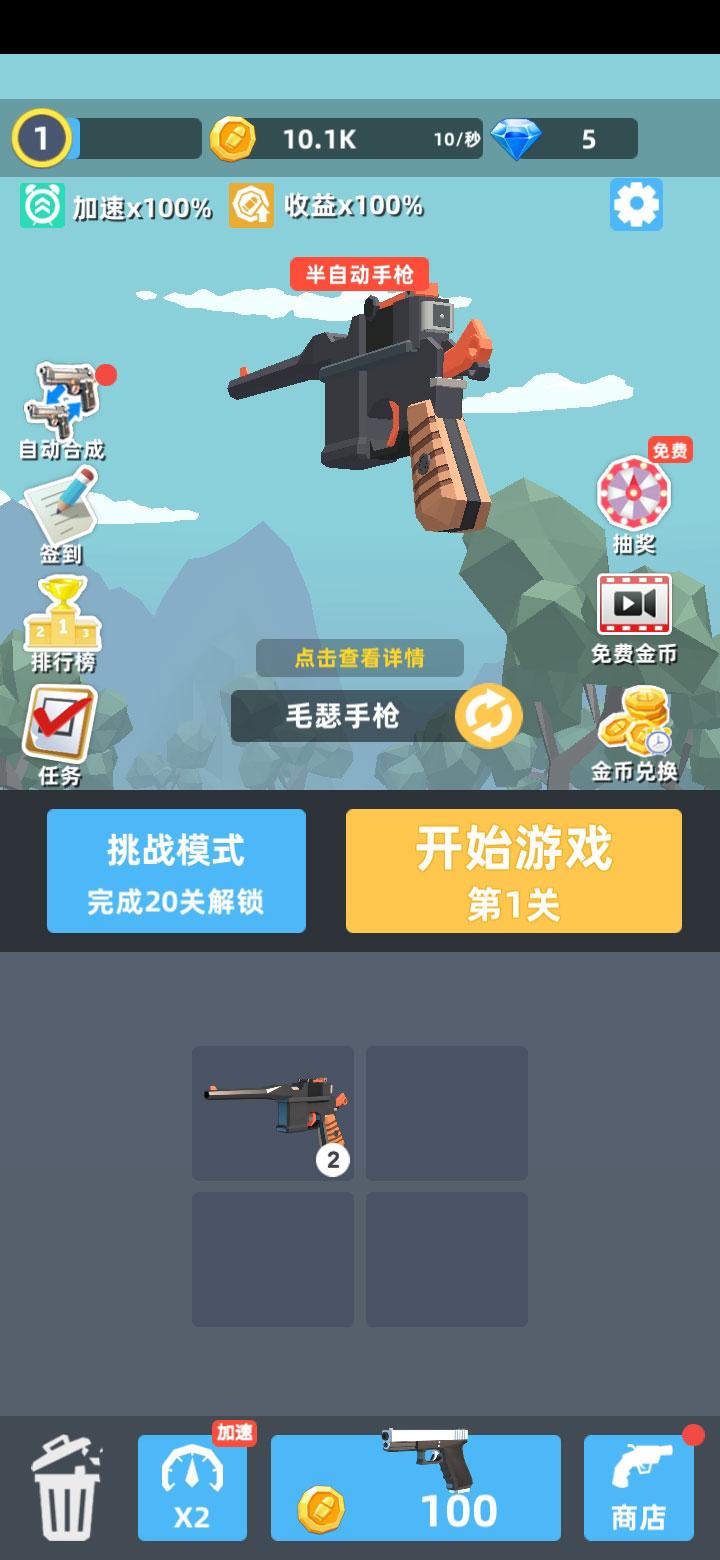The height and width of the screenshot is (1560, 720).
Task: Open 金币兑换 coin exchange
Action: (x=634, y=733)
